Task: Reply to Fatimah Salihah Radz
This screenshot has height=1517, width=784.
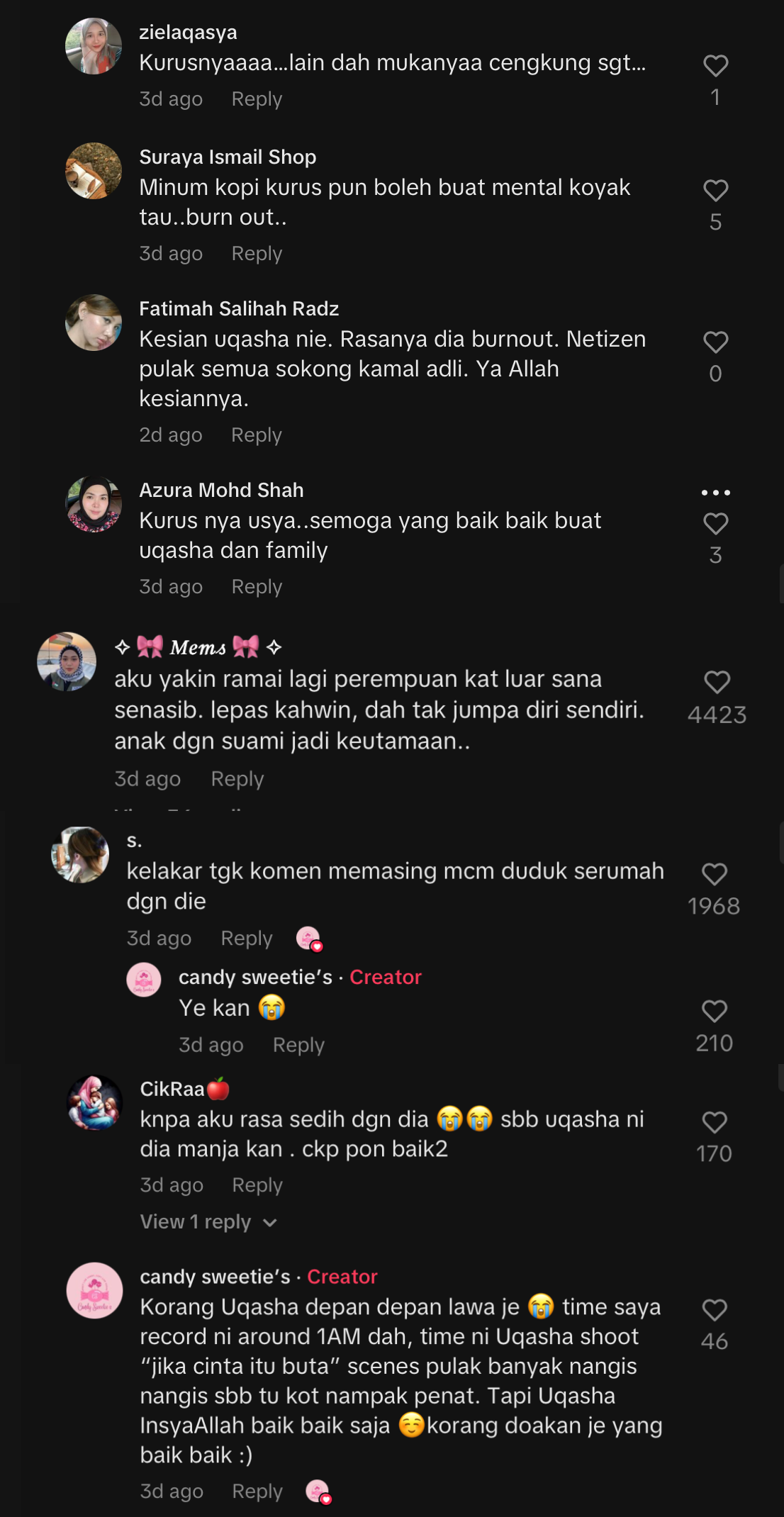Action: (256, 435)
